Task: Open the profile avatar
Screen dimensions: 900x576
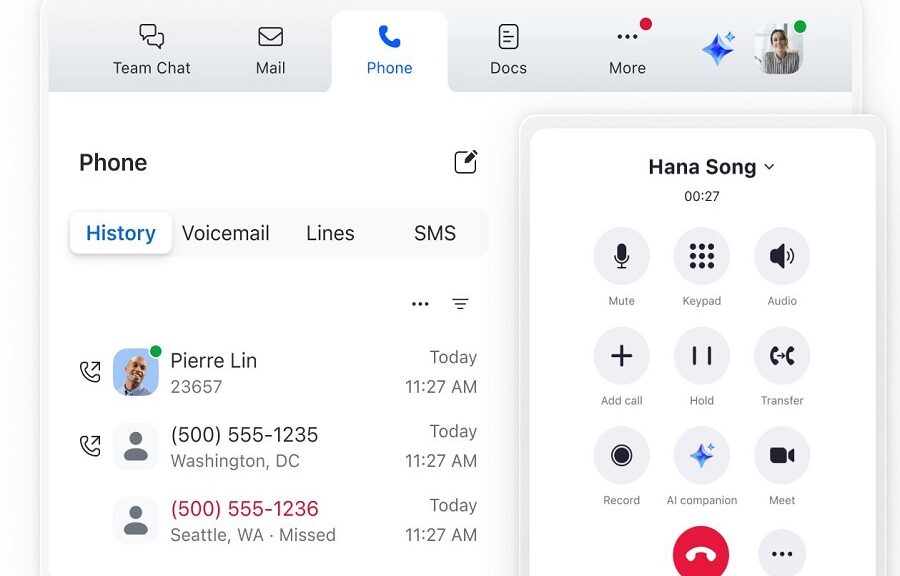Action: (778, 49)
